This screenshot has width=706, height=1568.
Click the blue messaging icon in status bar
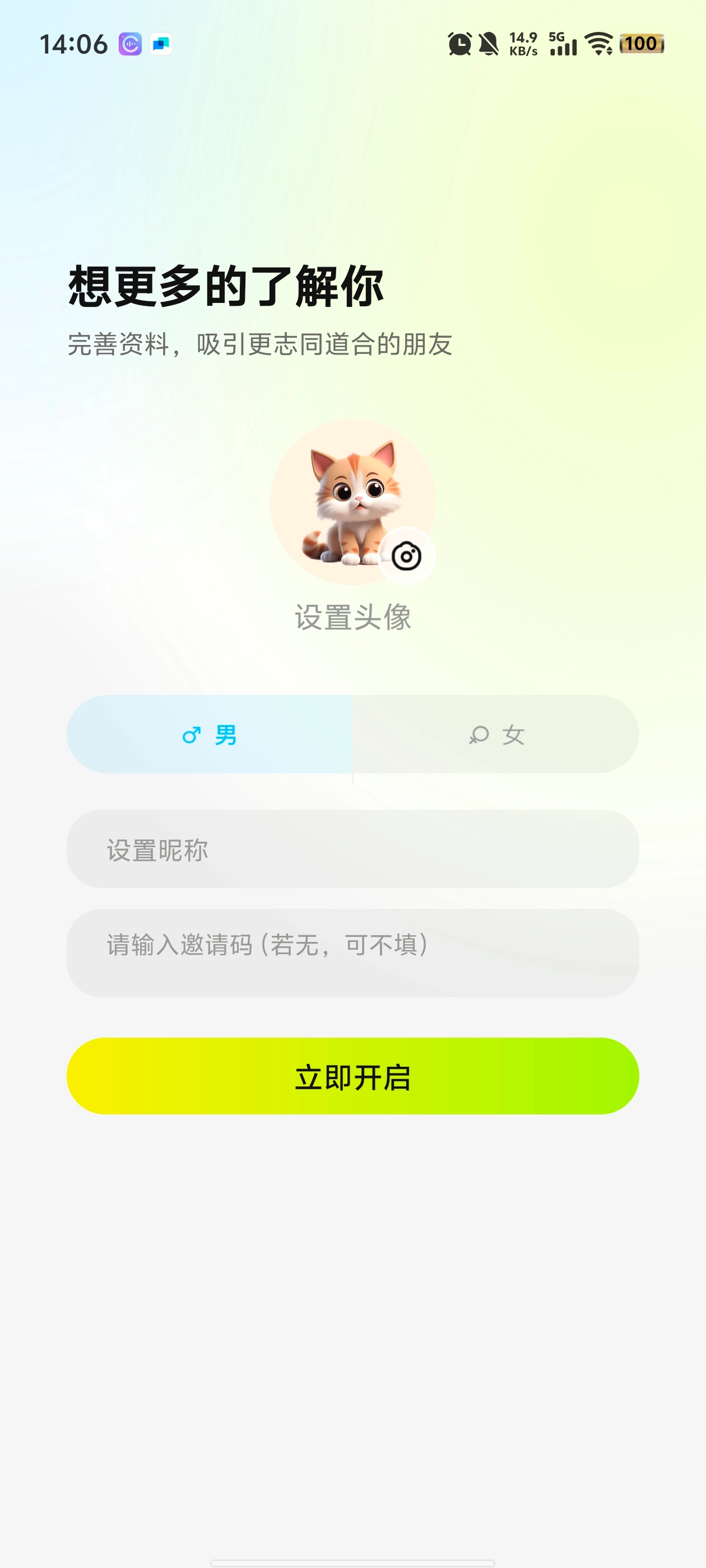point(160,43)
